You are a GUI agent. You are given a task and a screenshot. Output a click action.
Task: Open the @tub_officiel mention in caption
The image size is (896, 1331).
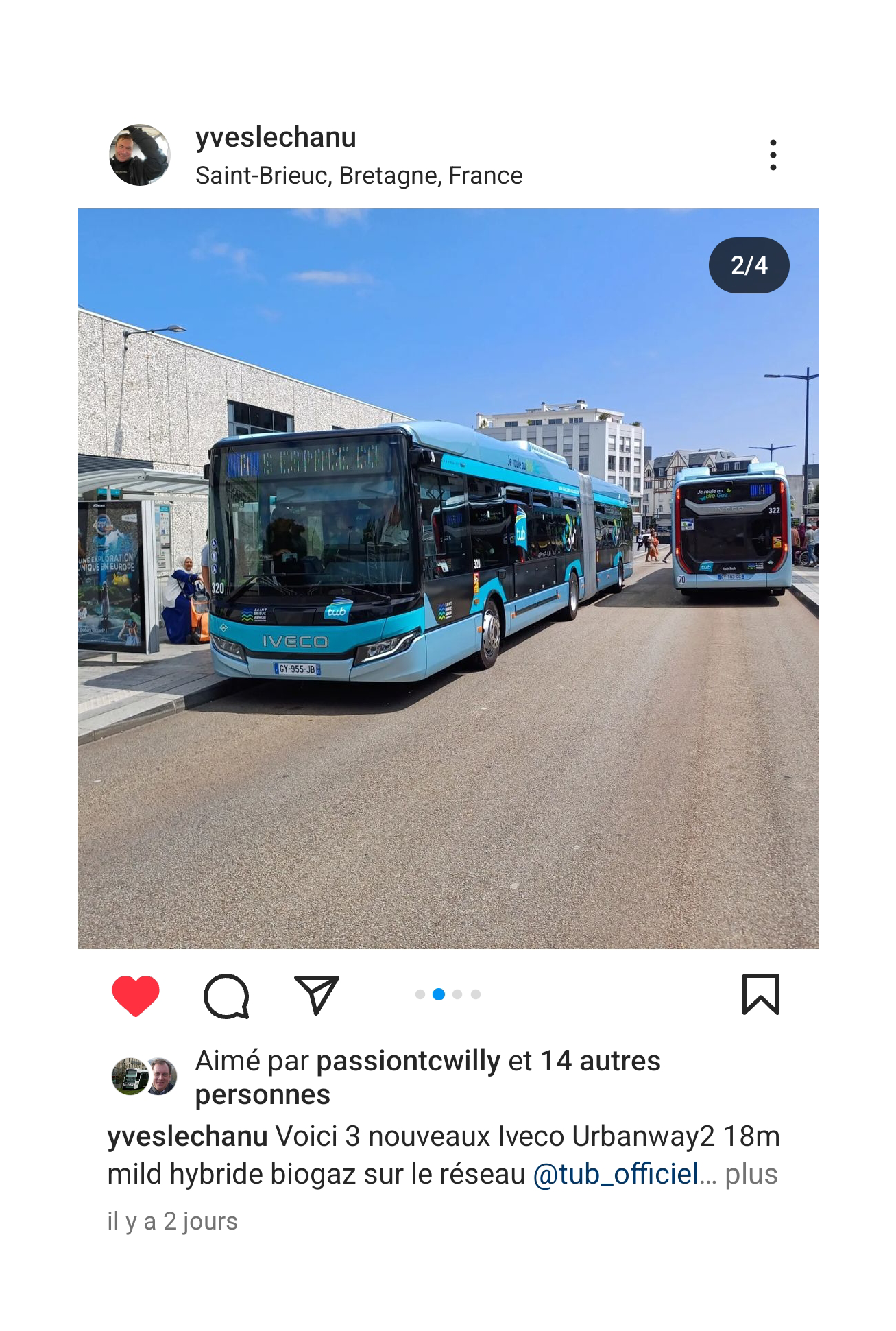click(x=616, y=1174)
